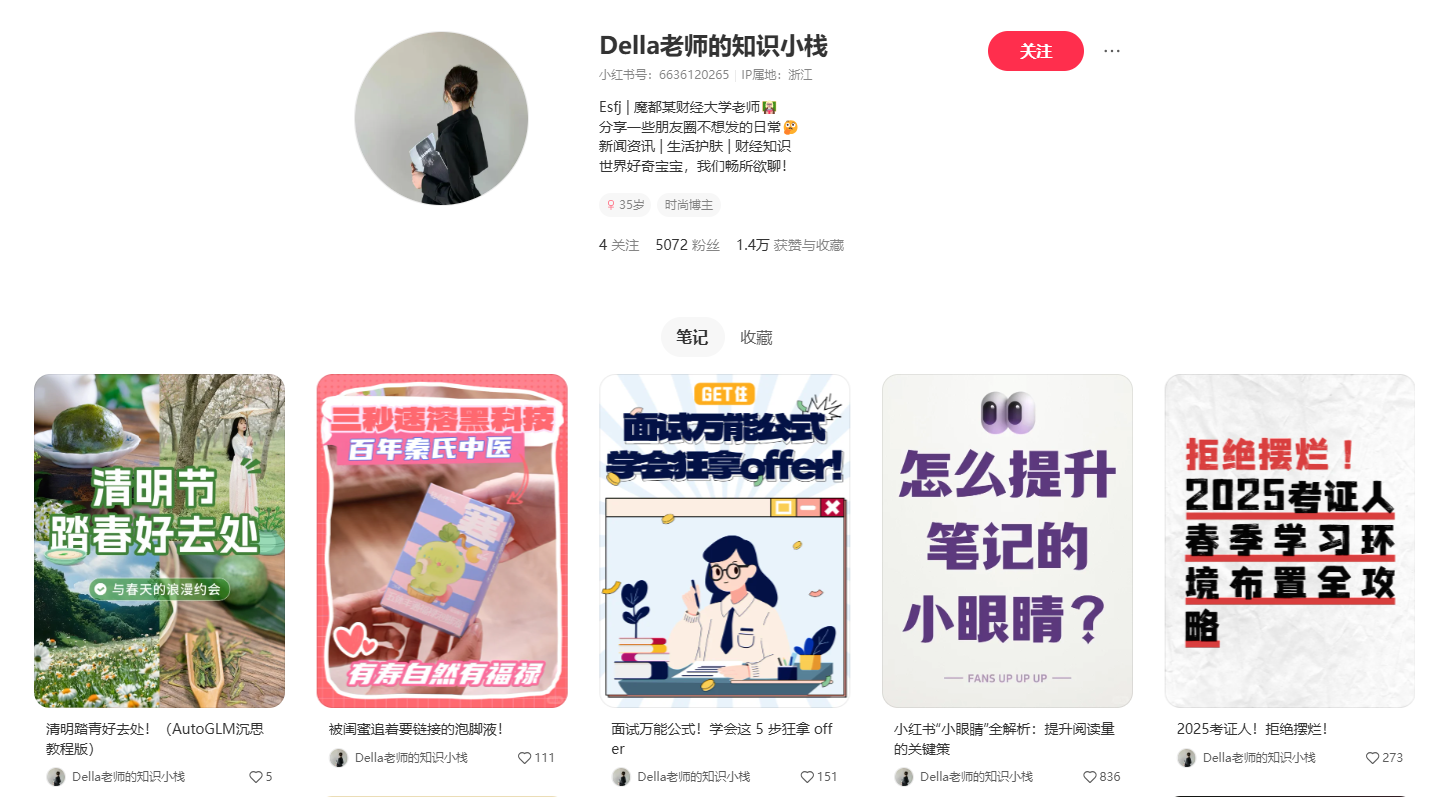
Task: Like the 小眼睛全解析 note with 836 likes
Action: coord(1090,777)
